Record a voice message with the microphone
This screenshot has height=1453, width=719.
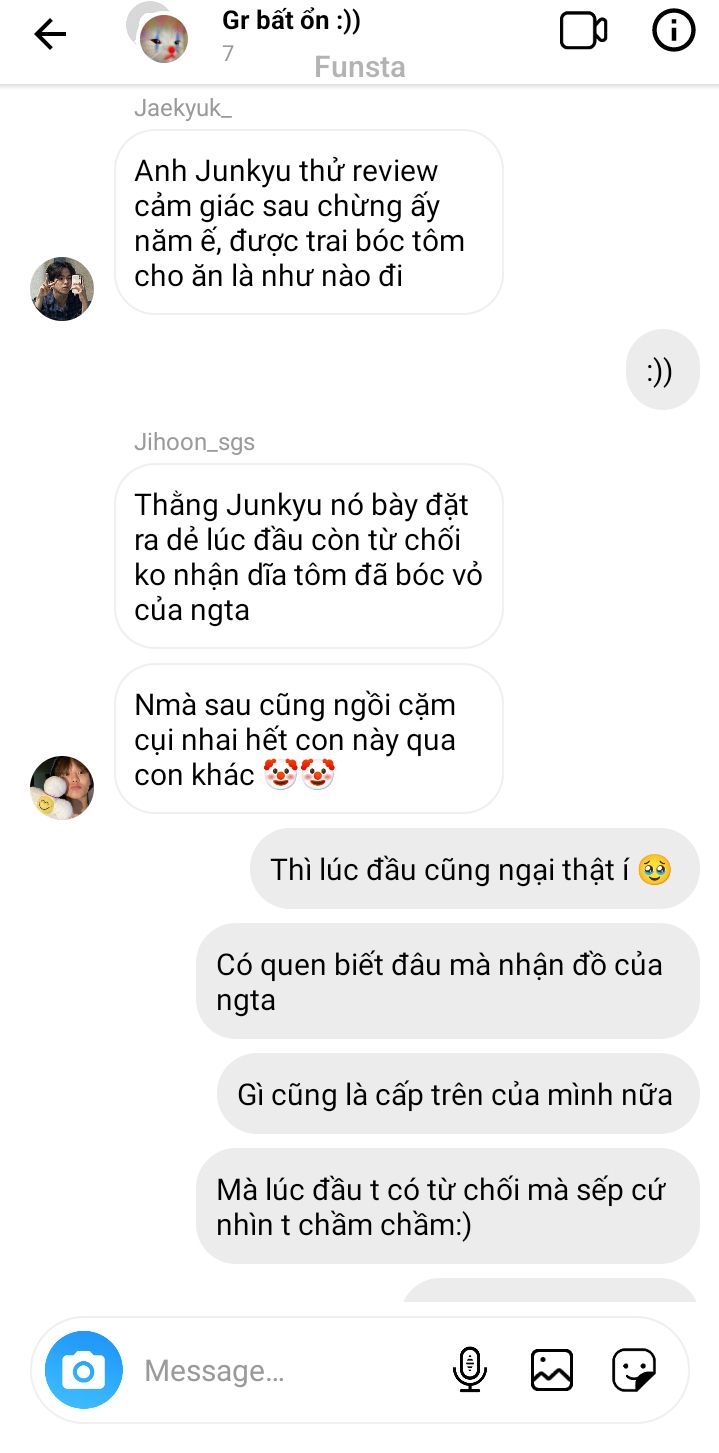[469, 1370]
